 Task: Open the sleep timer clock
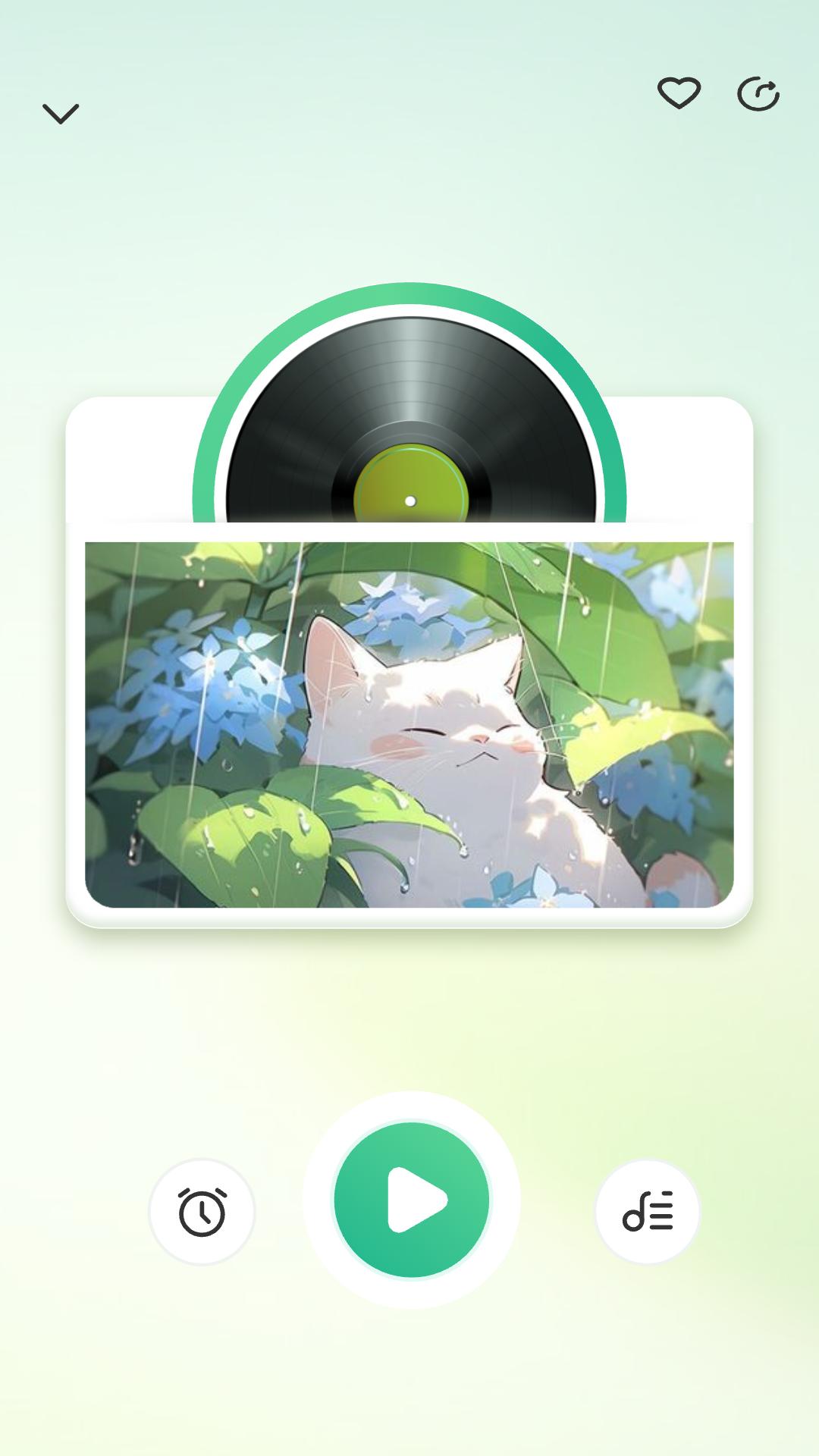202,1212
